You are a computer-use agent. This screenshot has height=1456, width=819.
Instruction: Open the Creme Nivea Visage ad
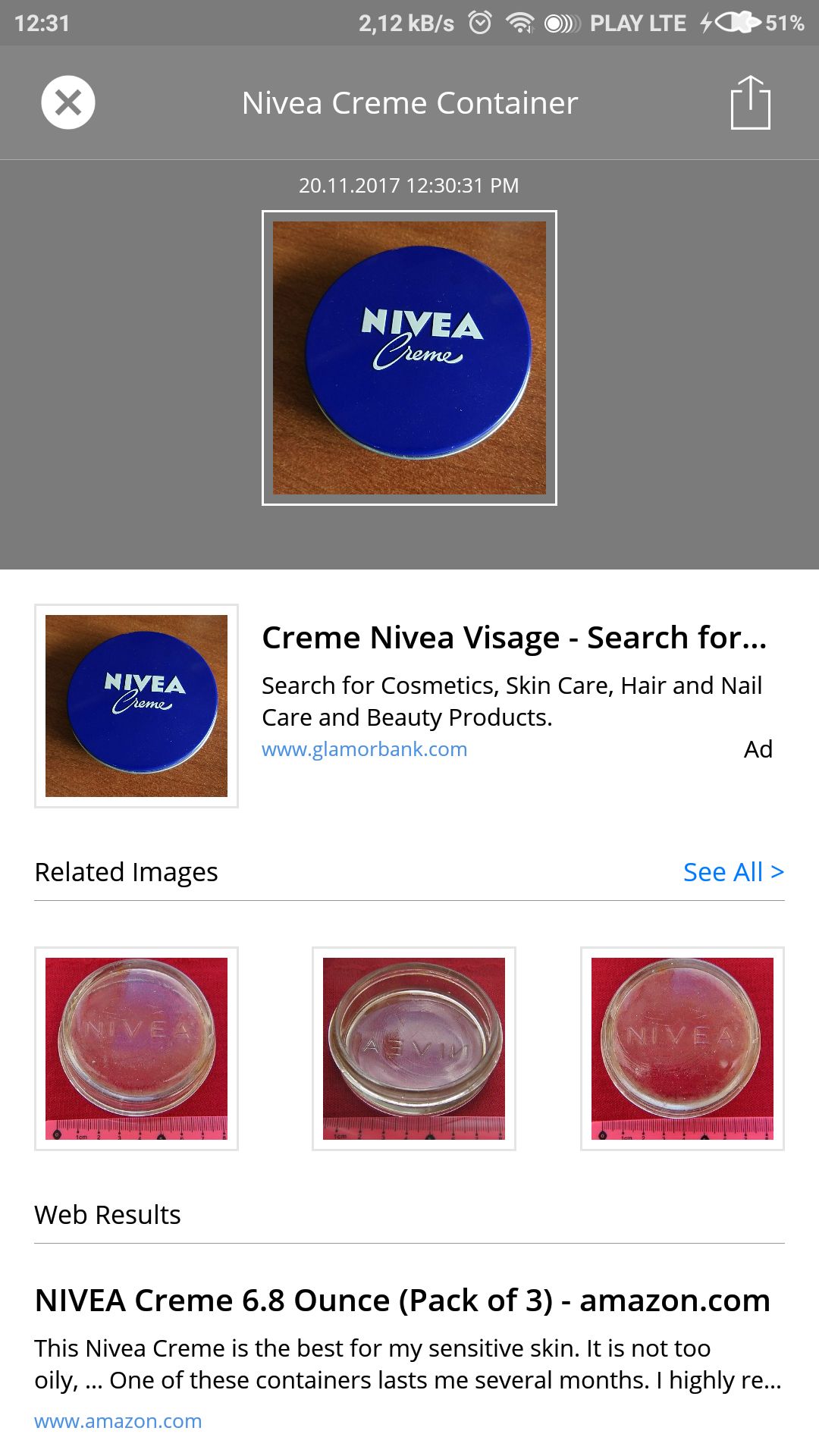[514, 638]
